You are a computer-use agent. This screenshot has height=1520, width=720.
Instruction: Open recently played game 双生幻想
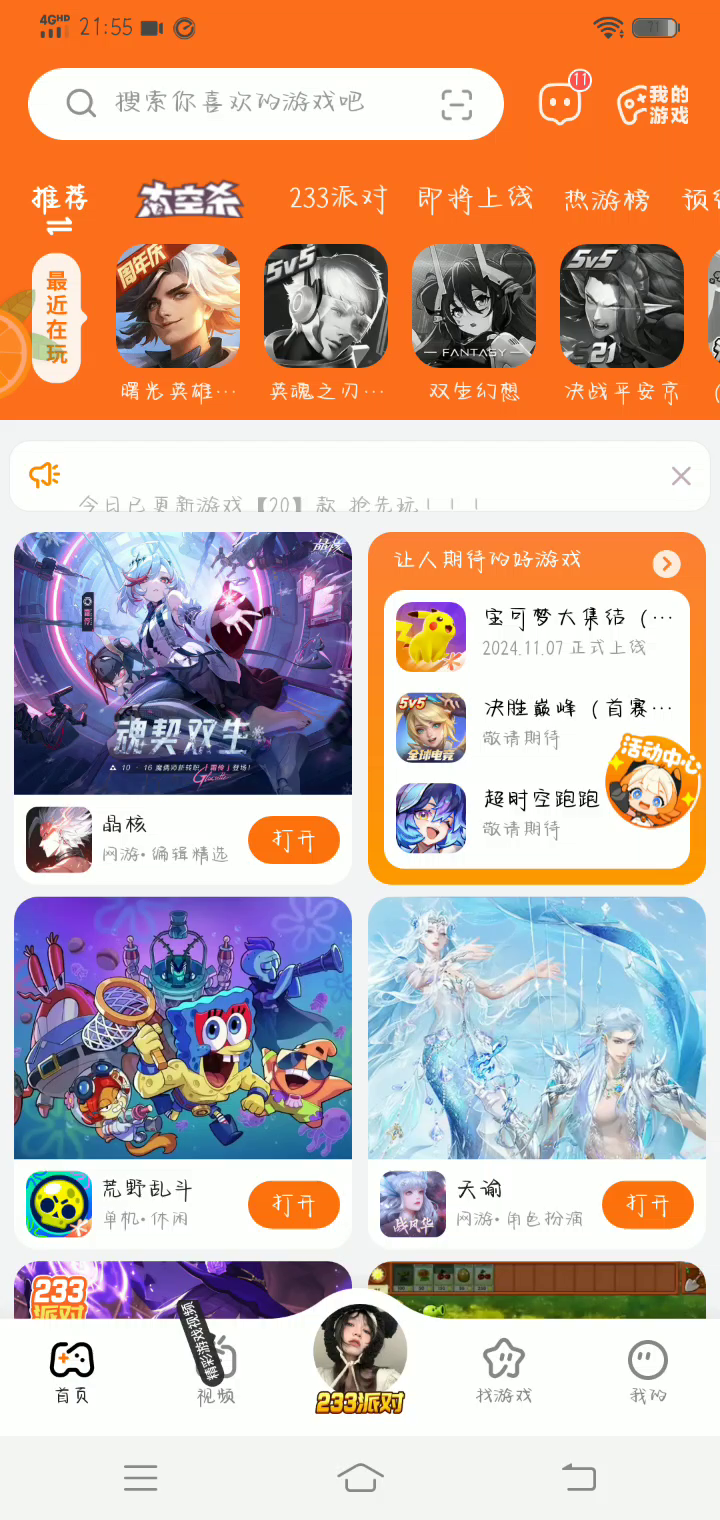pos(474,322)
